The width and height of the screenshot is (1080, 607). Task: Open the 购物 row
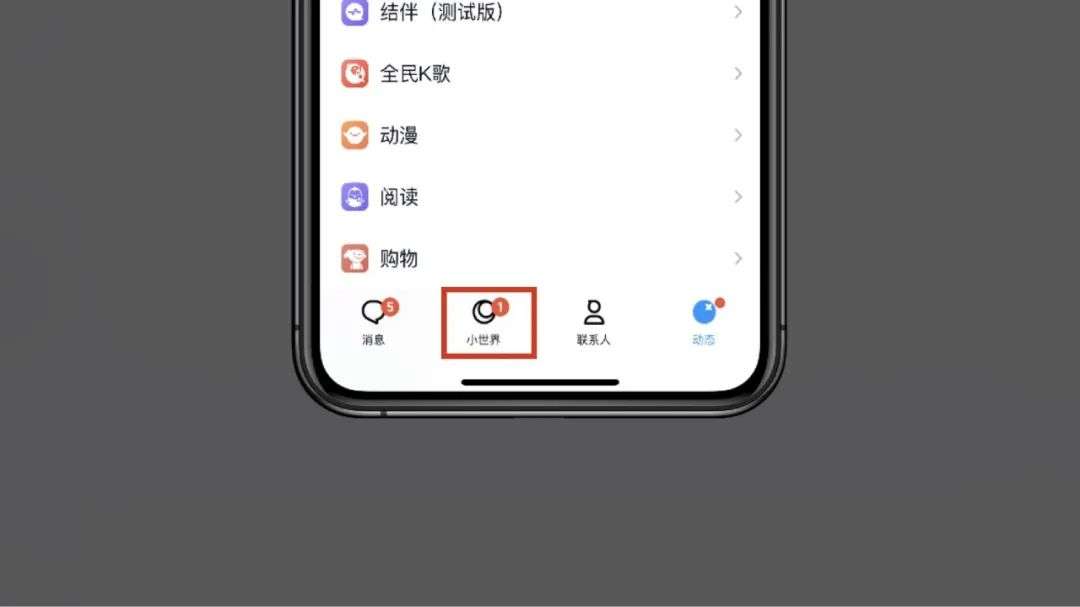[x=540, y=259]
